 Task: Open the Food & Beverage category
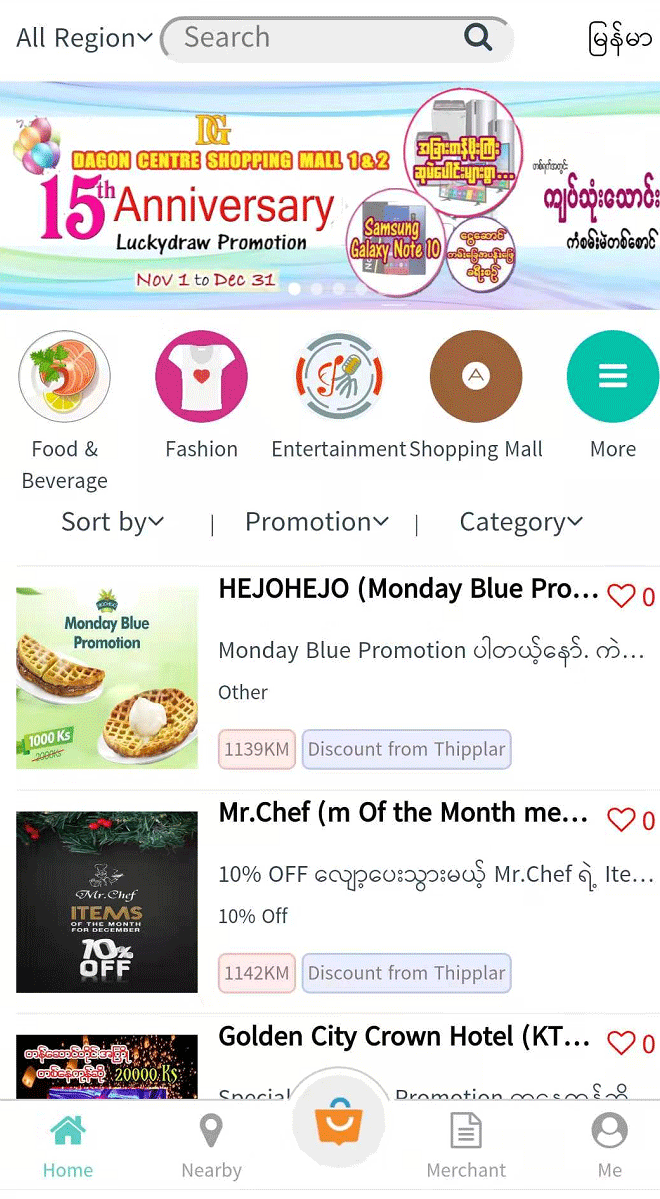point(64,411)
